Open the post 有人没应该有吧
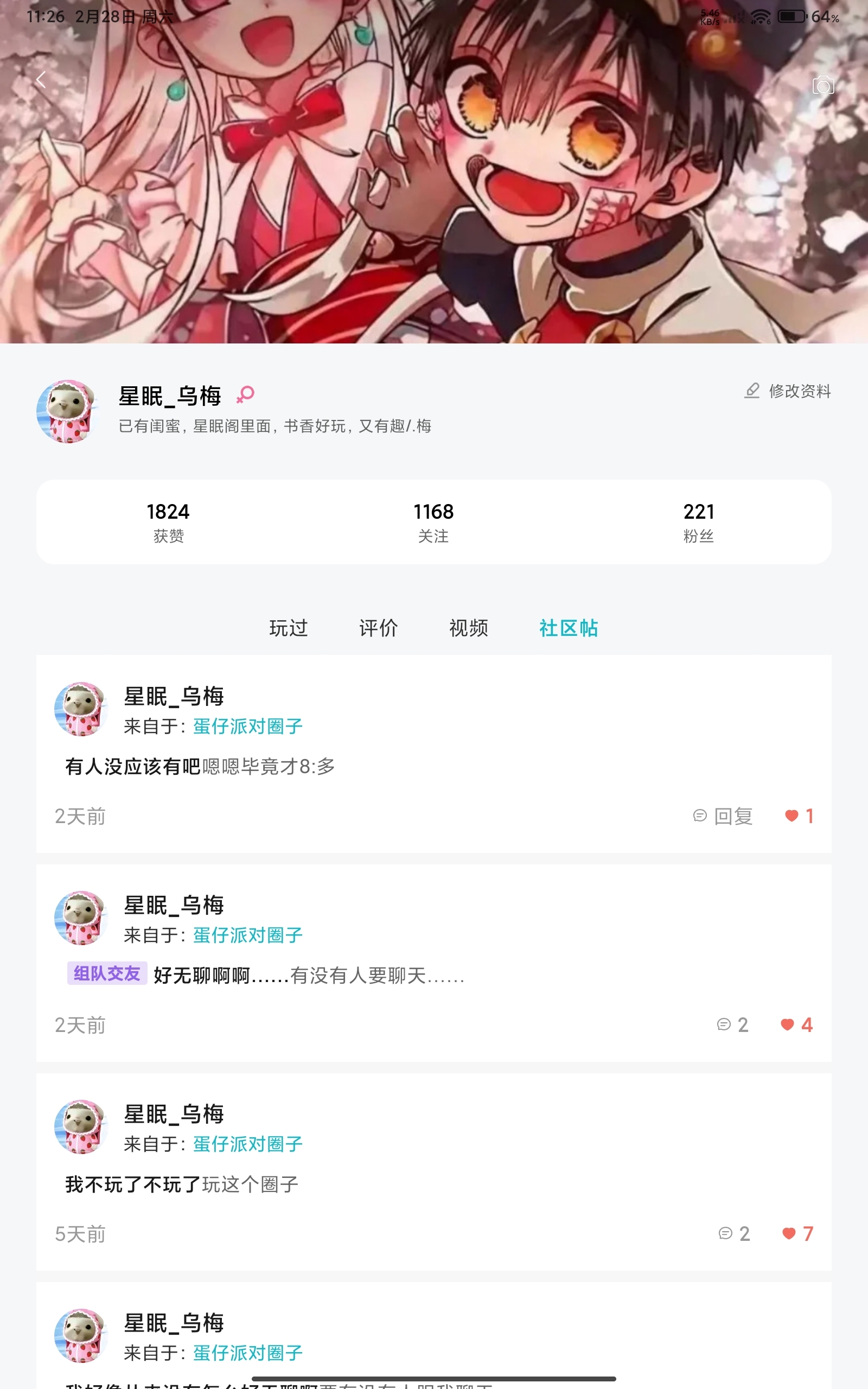The width and height of the screenshot is (868, 1389). [x=200, y=766]
